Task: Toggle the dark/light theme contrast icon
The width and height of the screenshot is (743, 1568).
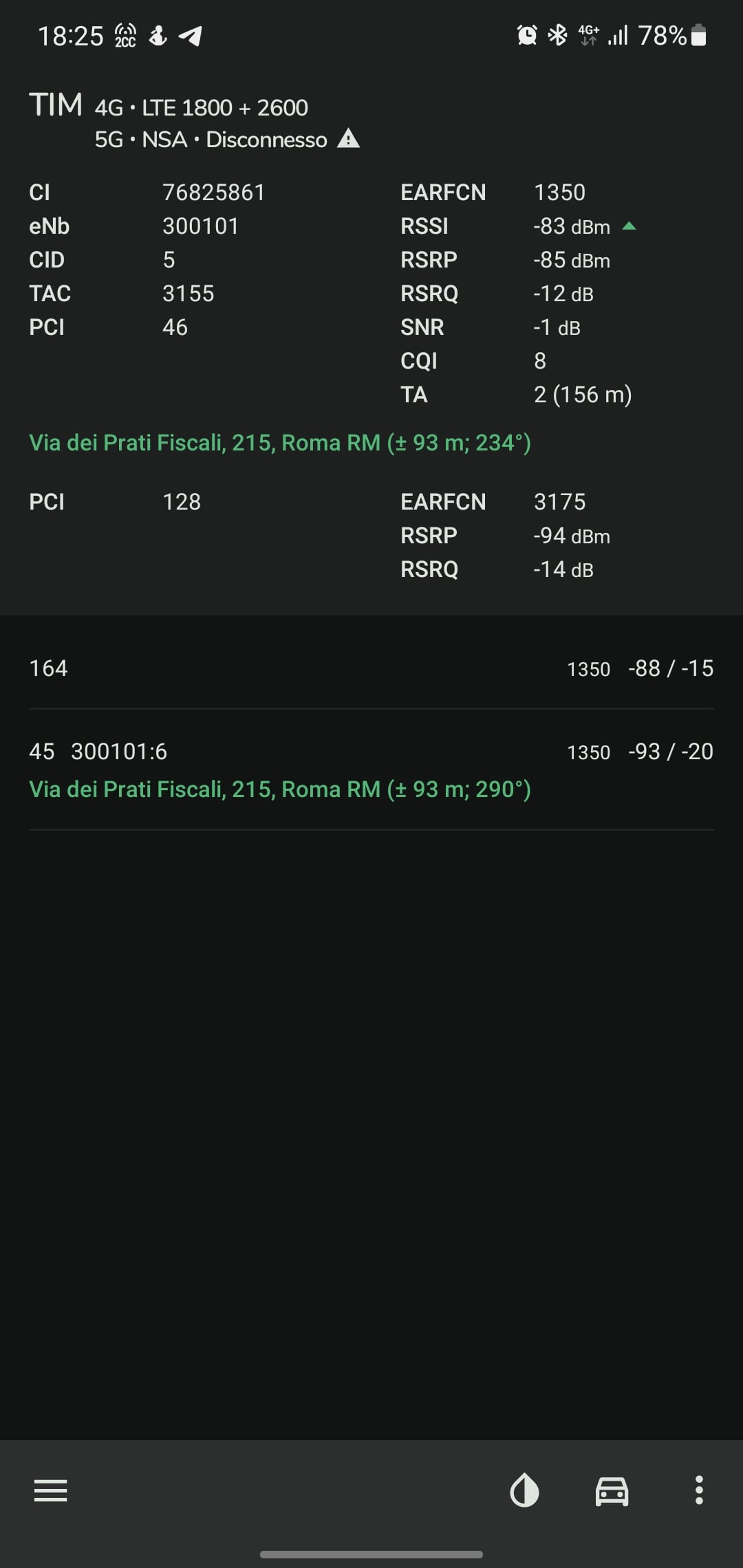Action: coord(524,1490)
